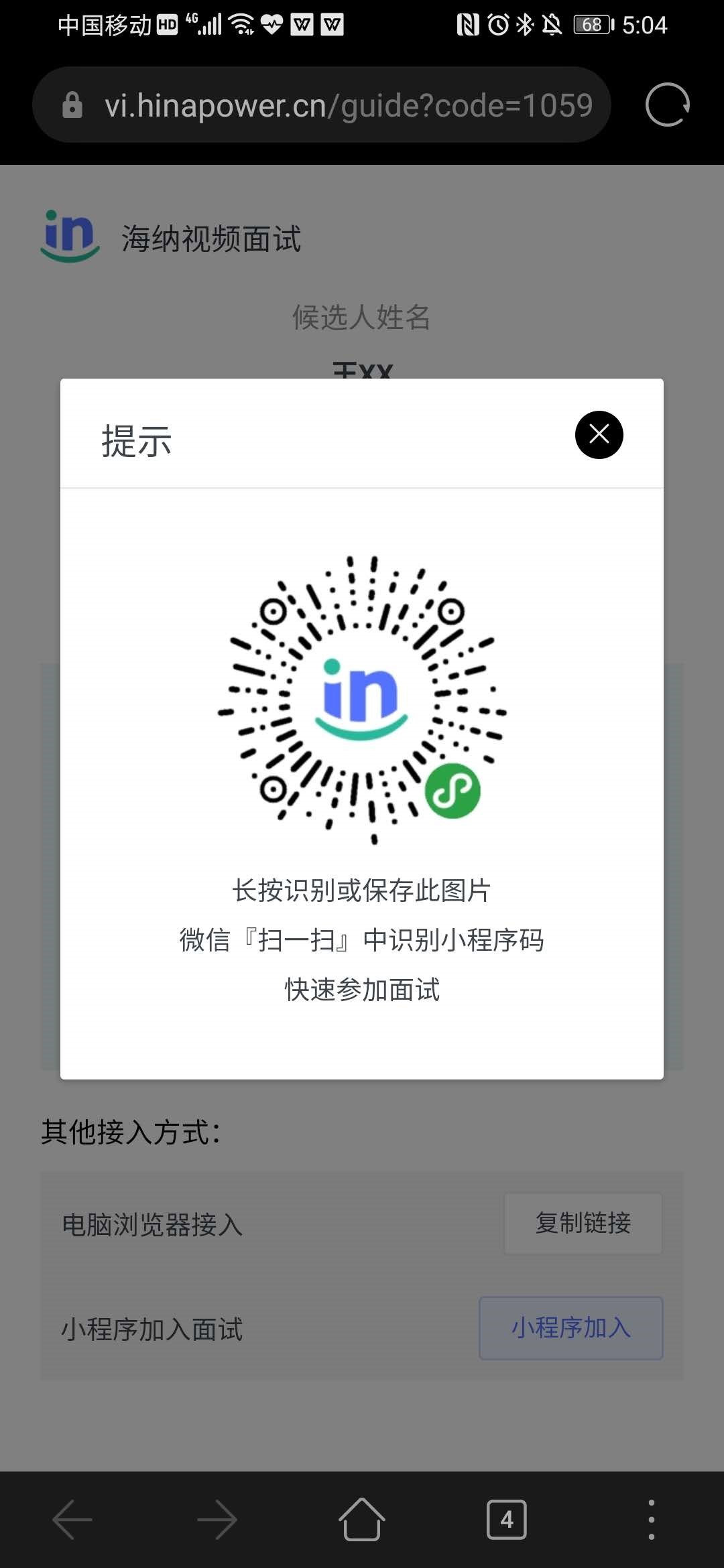Go forward to the next page
The height and width of the screenshot is (1568, 724).
coord(217,1519)
